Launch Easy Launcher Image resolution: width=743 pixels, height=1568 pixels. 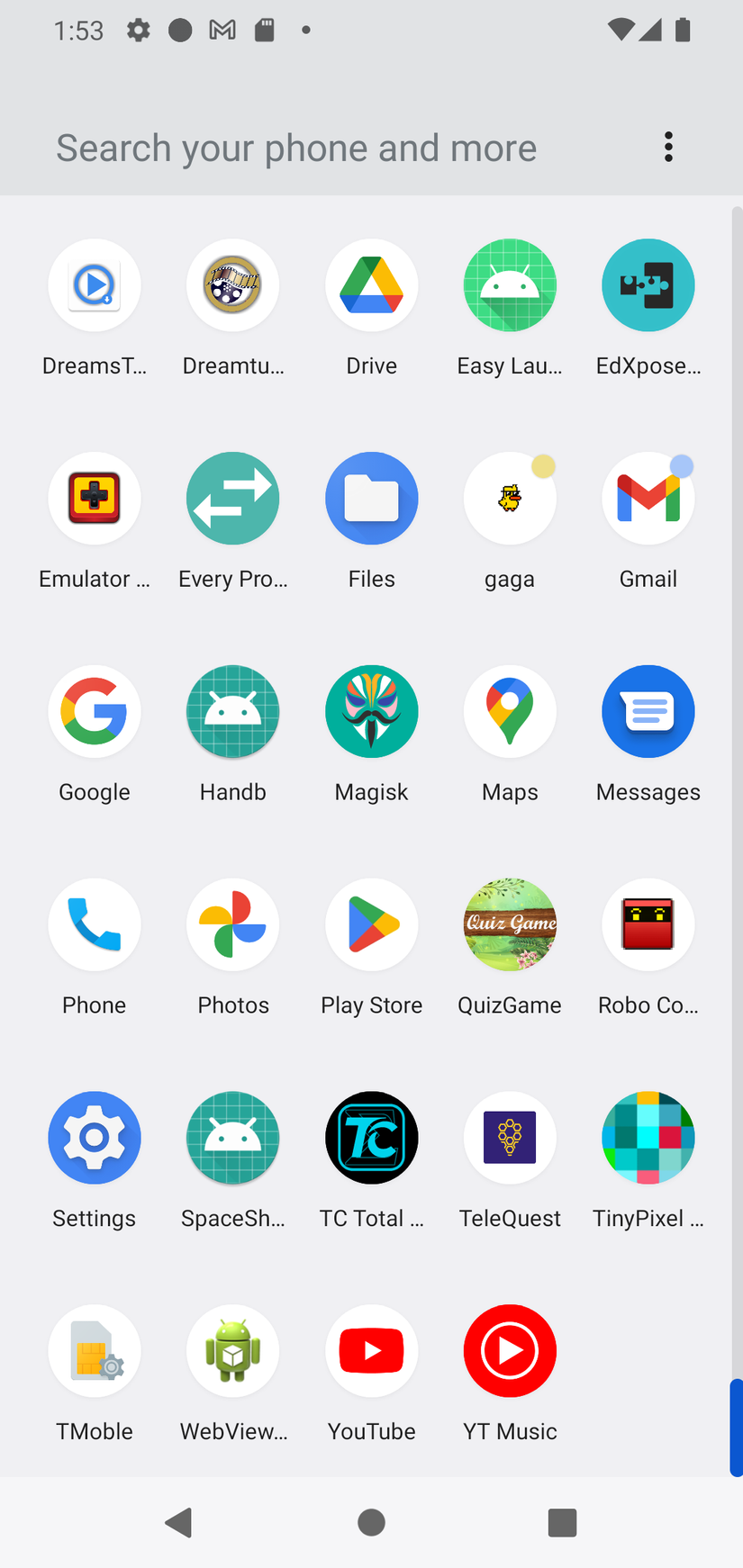click(x=509, y=285)
